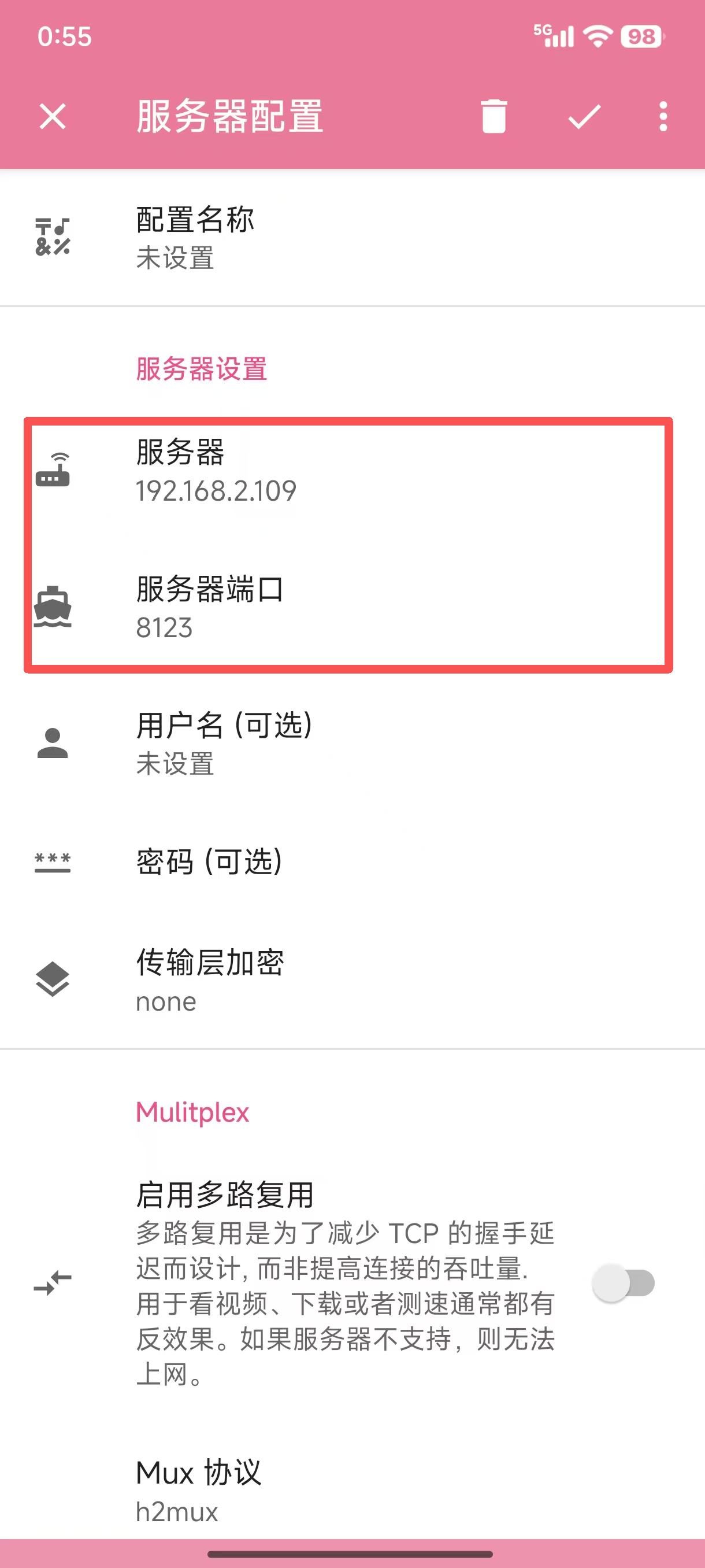The height and width of the screenshot is (1568, 705).
Task: Open the three-dot overflow menu
Action: pos(662,116)
